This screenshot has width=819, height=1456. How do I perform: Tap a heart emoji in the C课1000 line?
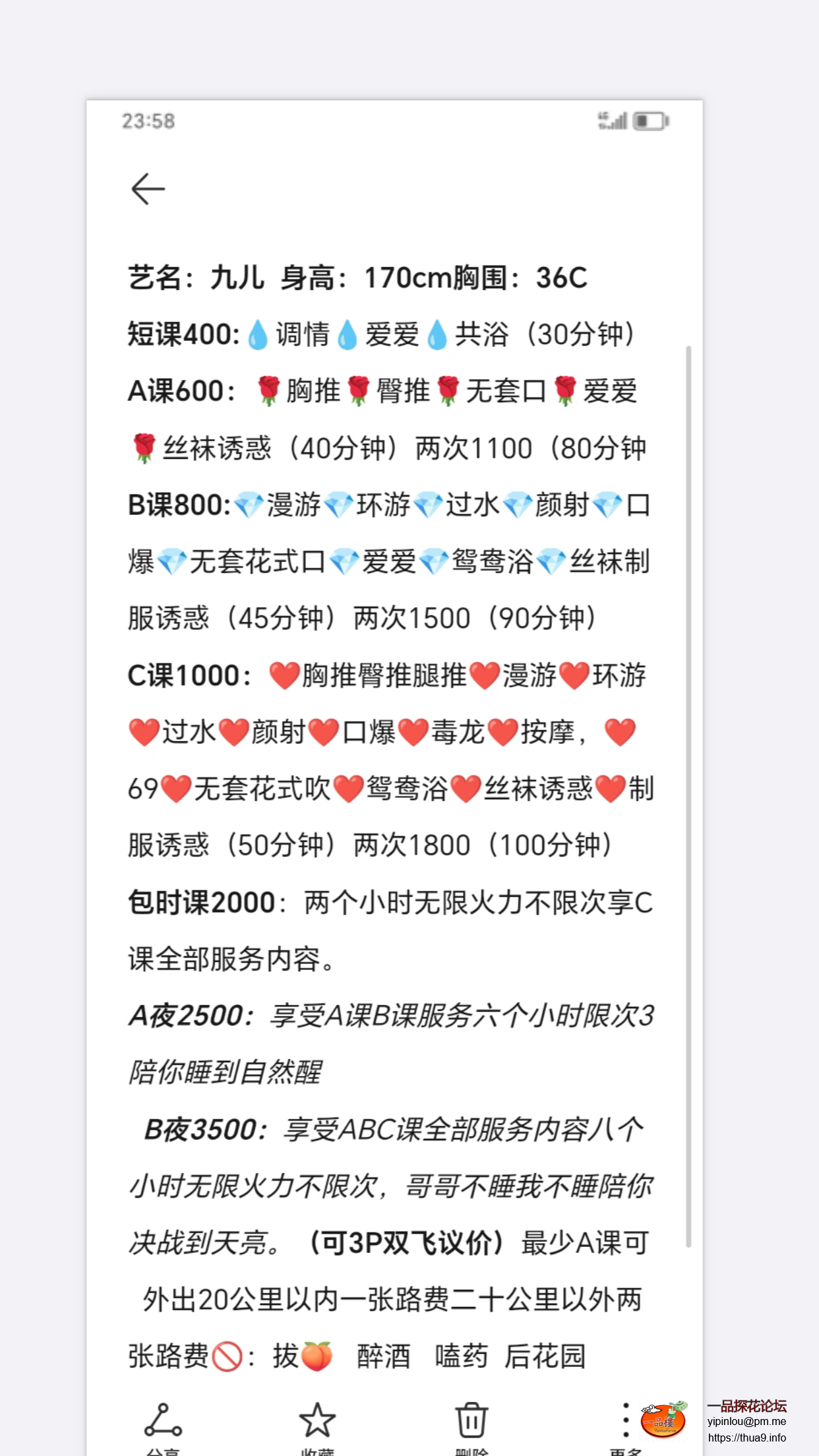click(284, 675)
